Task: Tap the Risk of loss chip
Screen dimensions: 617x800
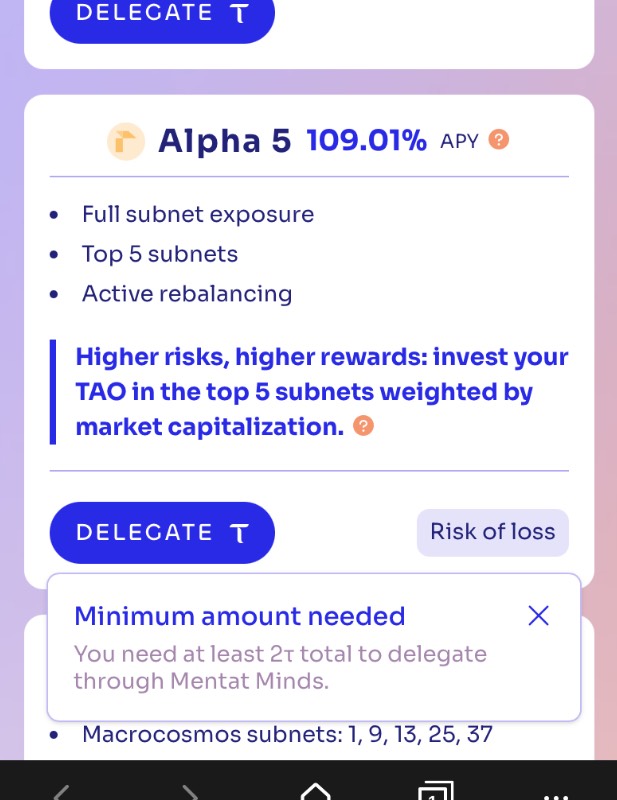Action: [x=492, y=532]
